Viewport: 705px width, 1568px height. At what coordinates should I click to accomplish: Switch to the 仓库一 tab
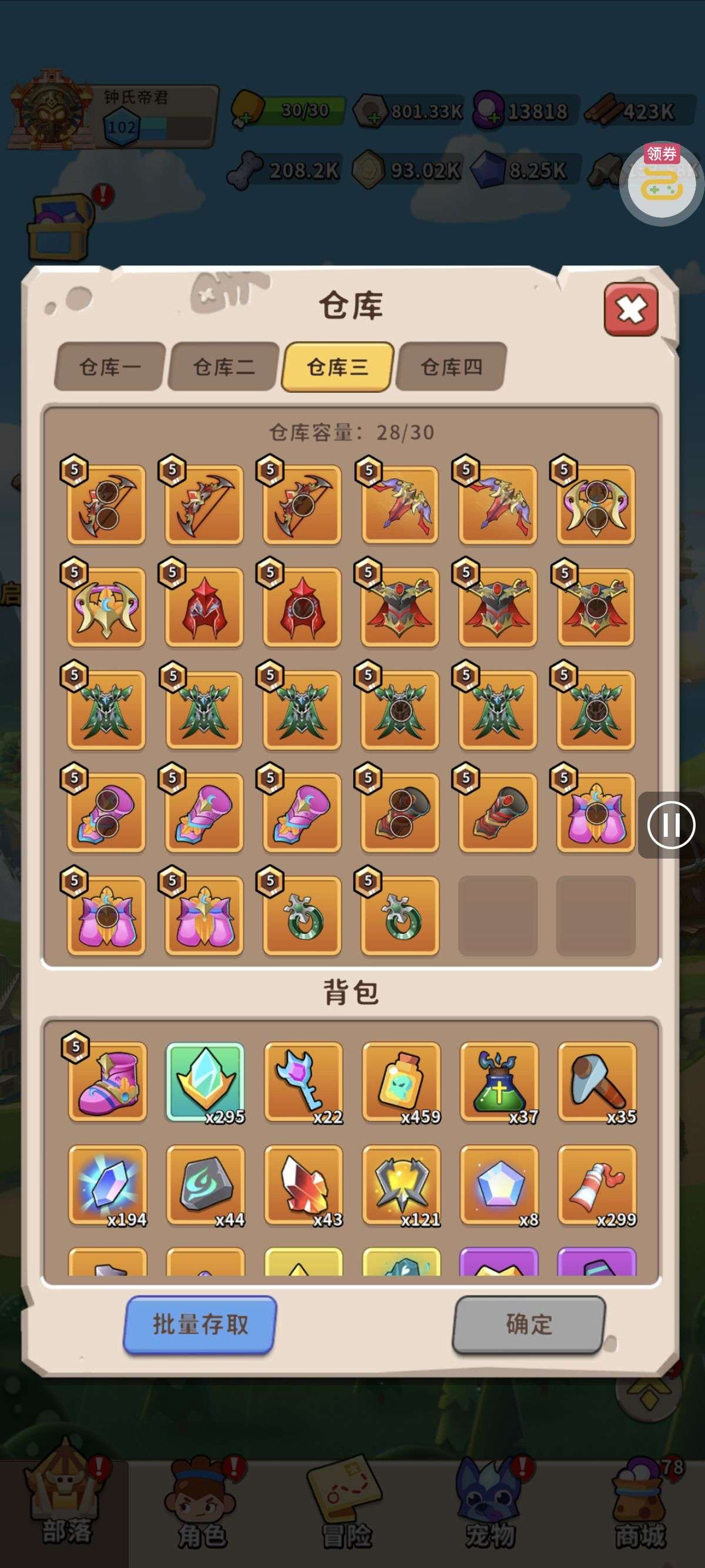point(110,366)
